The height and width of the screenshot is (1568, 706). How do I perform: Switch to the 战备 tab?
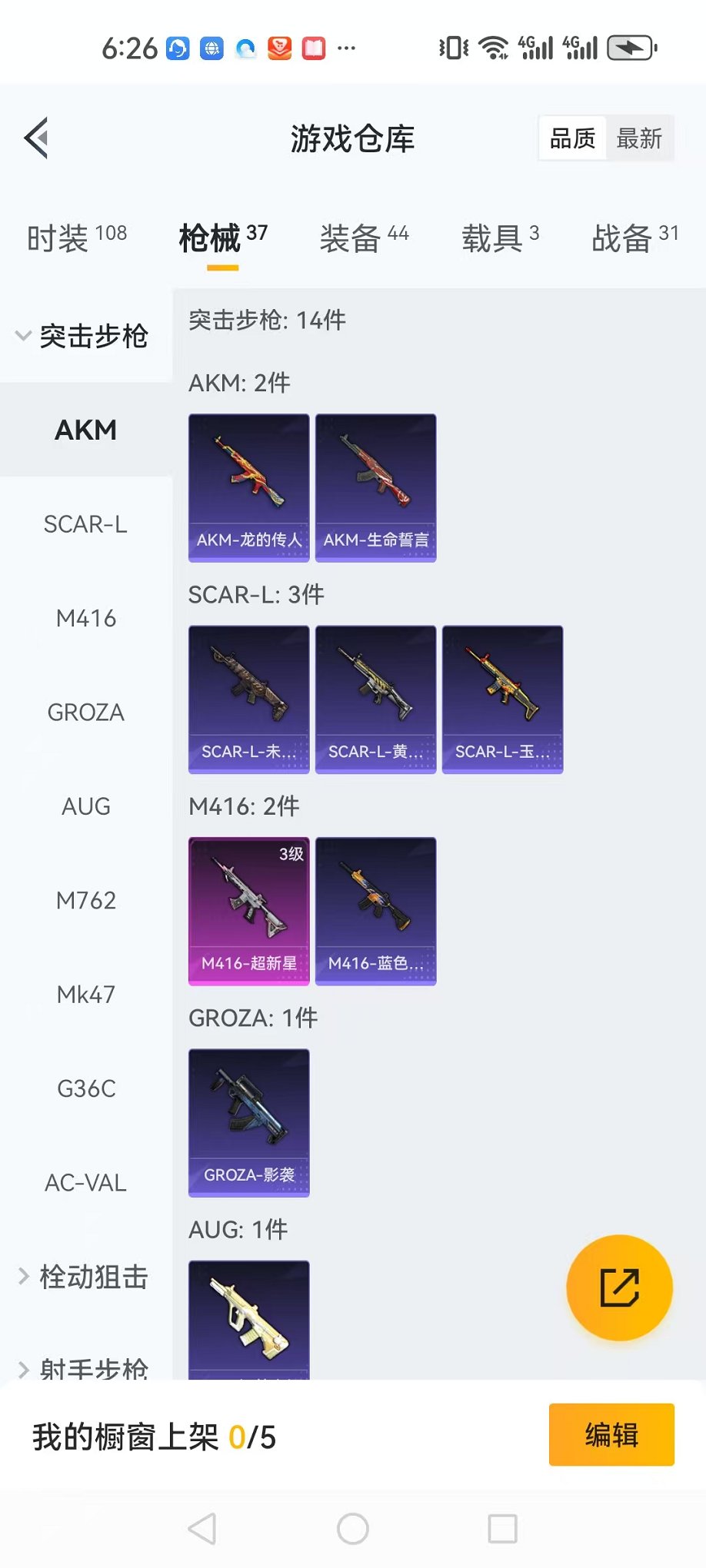[634, 238]
